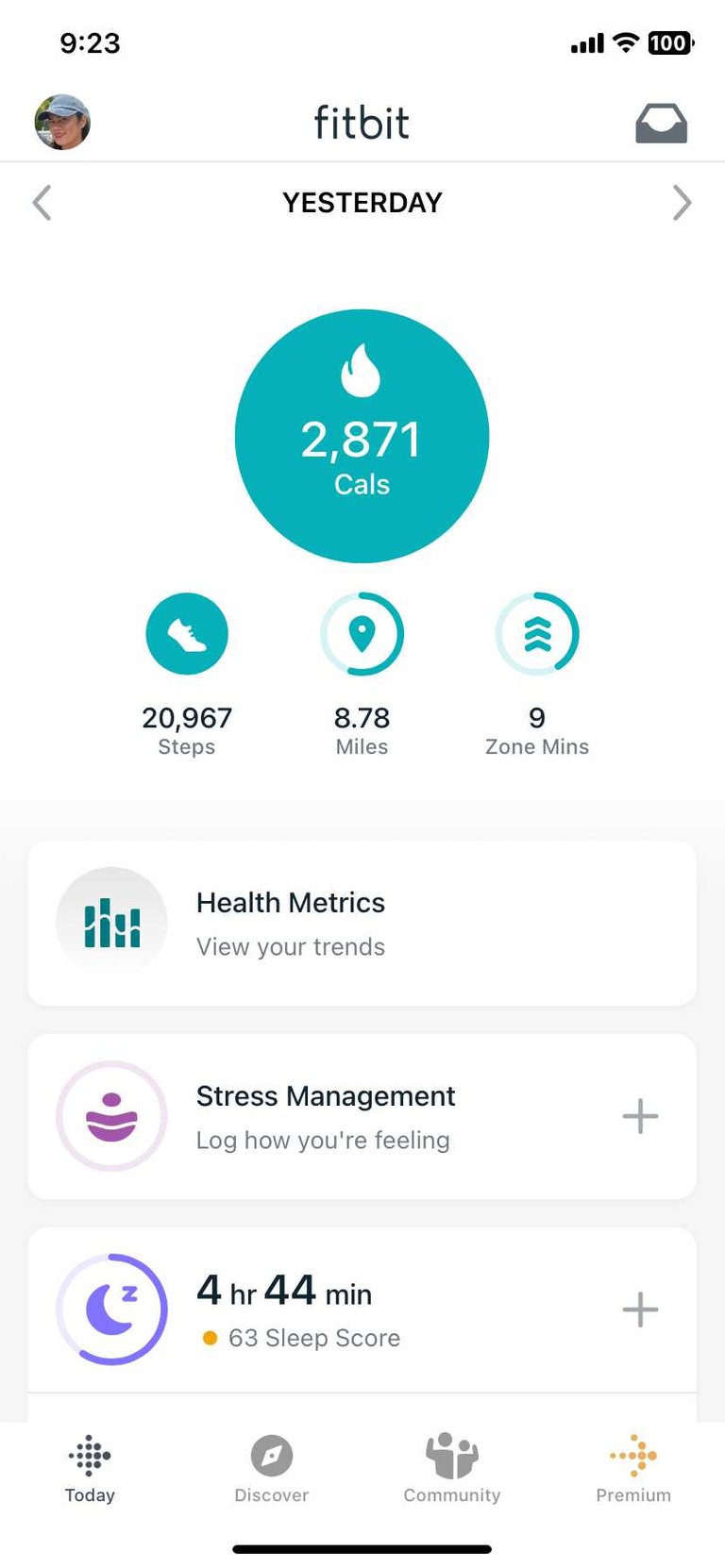This screenshot has width=725, height=1568.
Task: View steps details
Action: [187, 676]
